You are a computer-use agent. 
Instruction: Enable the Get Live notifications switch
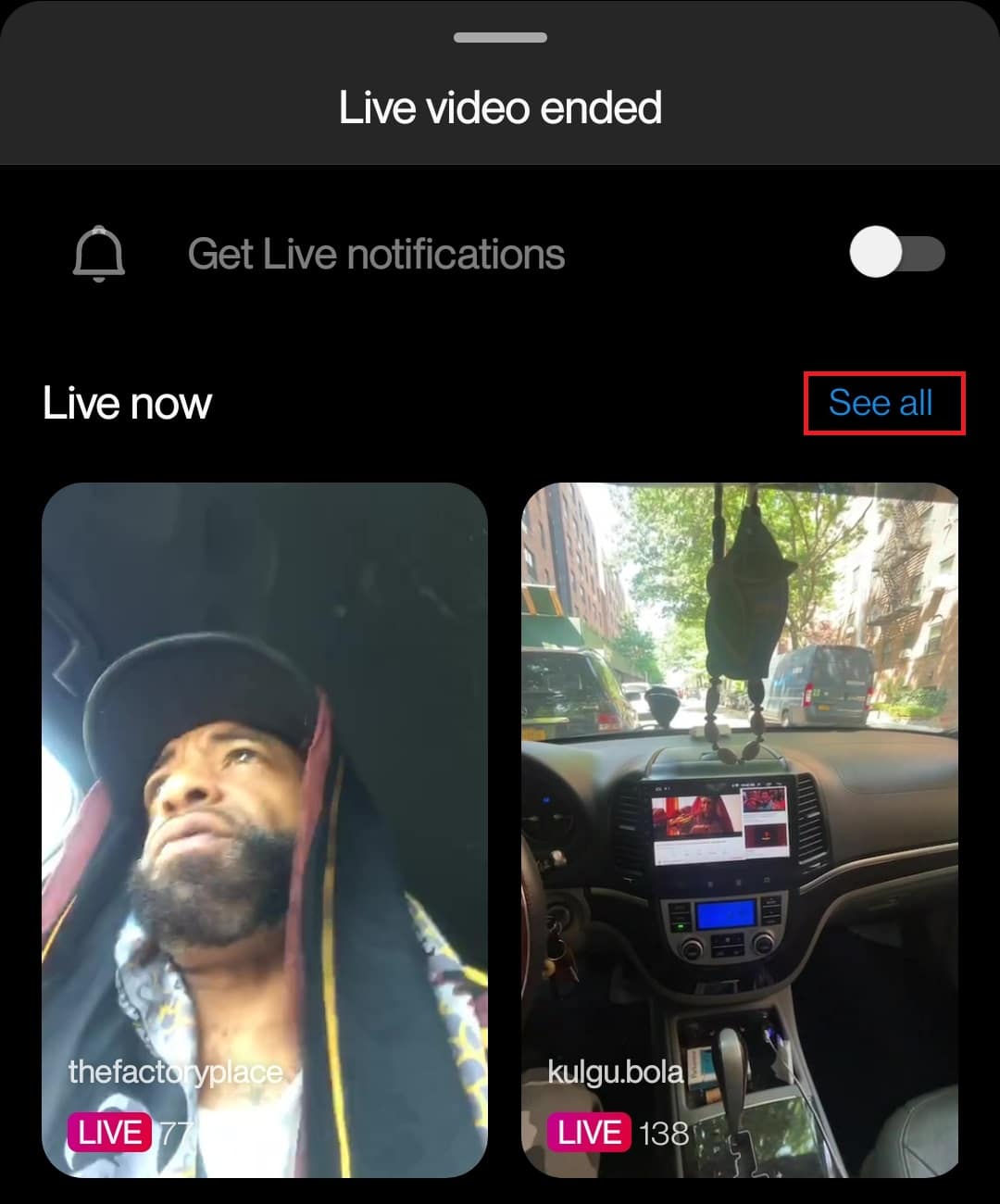tap(896, 253)
